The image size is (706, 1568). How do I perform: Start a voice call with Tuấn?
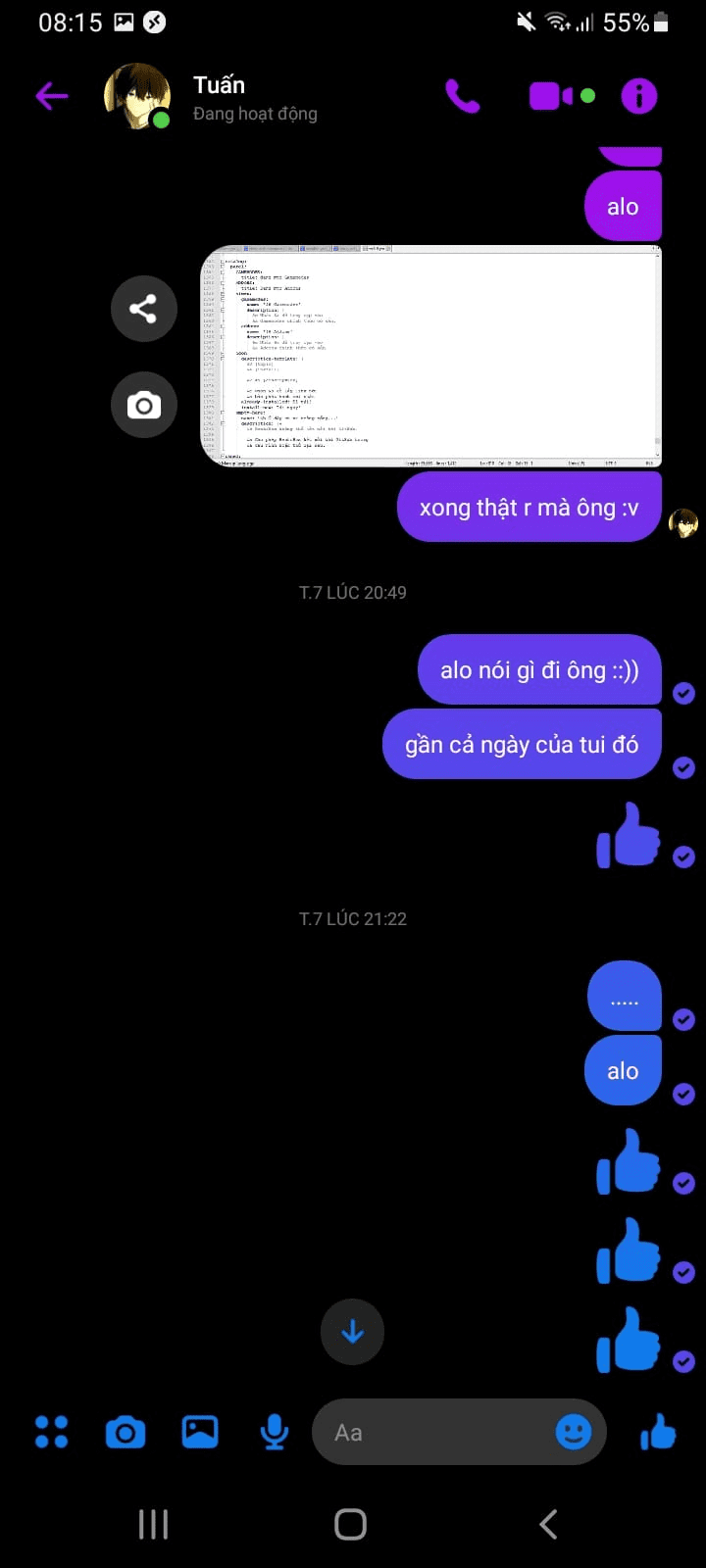[x=463, y=96]
